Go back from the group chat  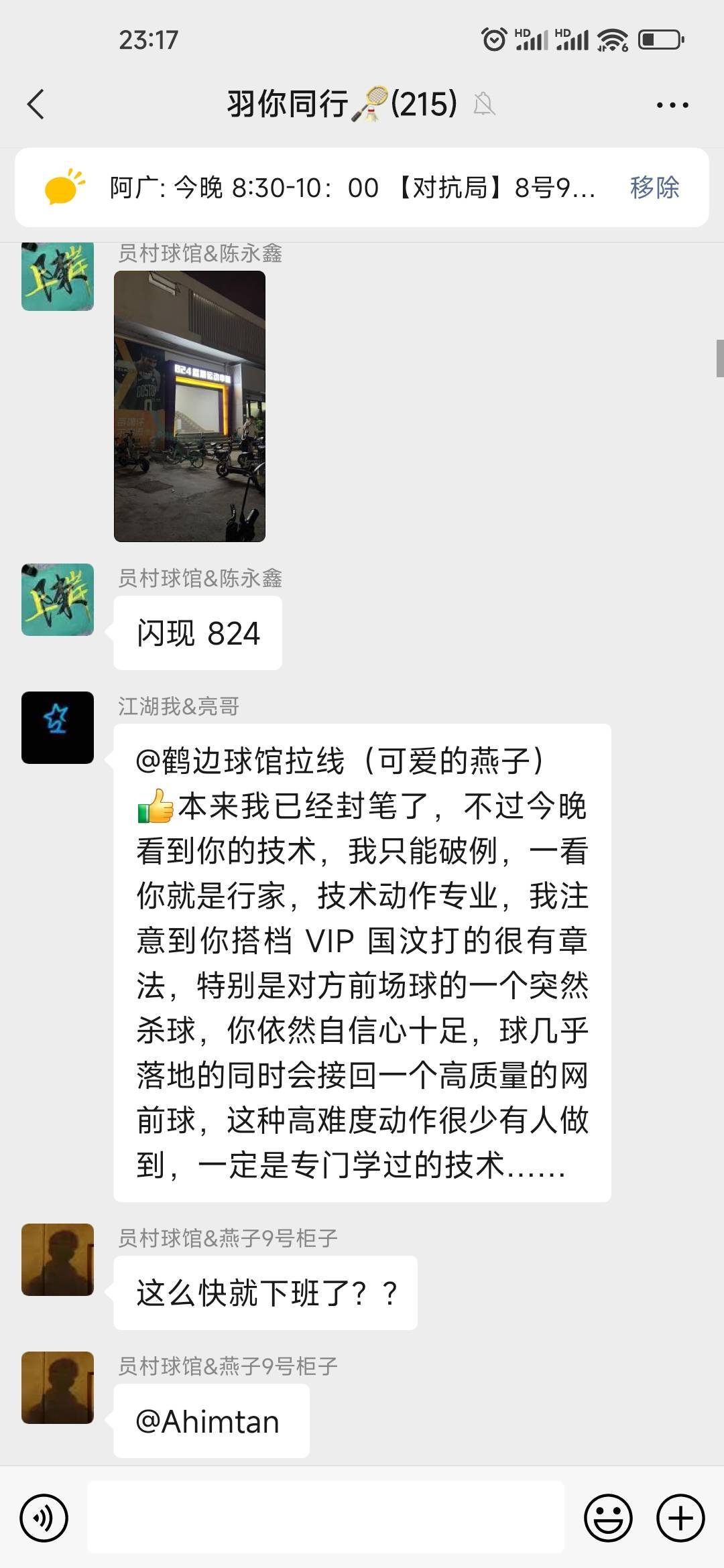36,105
